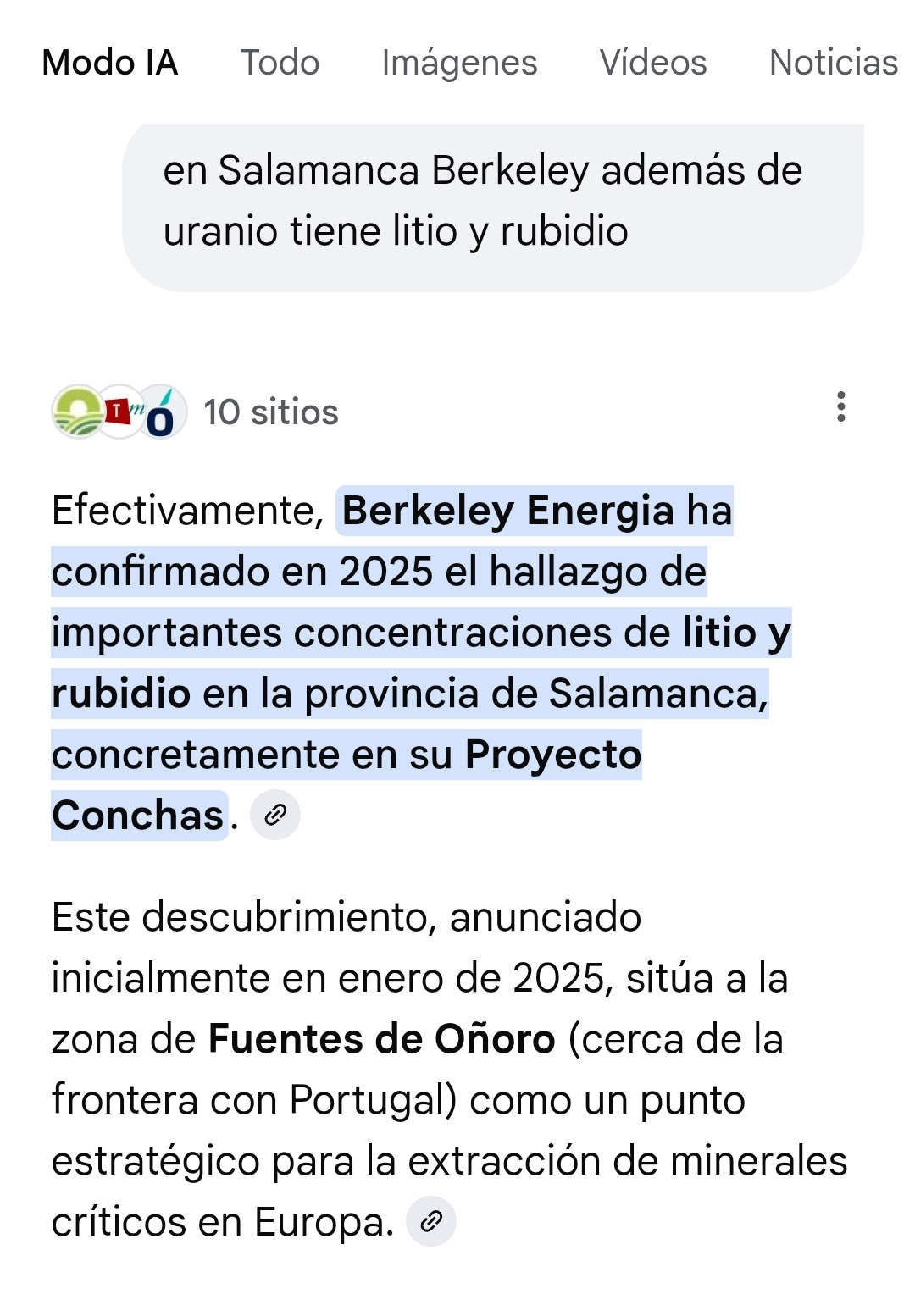Open the 10 sitios sources list
Image resolution: width=915 pixels, height=1316 pixels.
(x=269, y=412)
